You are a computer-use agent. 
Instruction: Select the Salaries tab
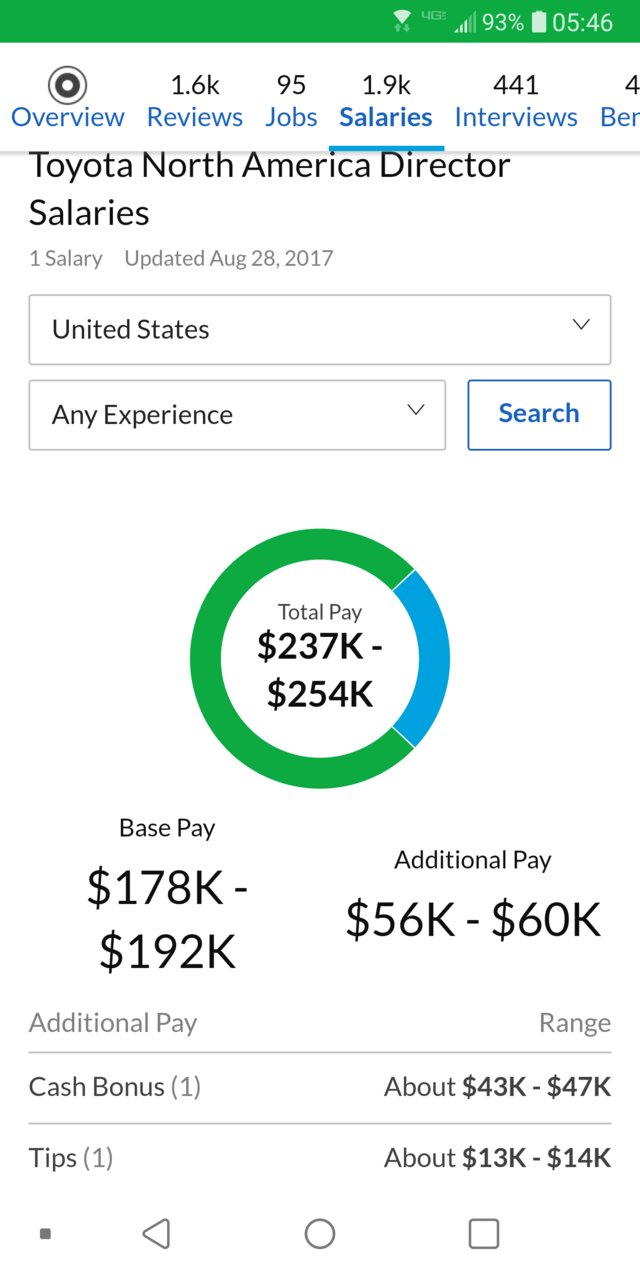pos(385,101)
